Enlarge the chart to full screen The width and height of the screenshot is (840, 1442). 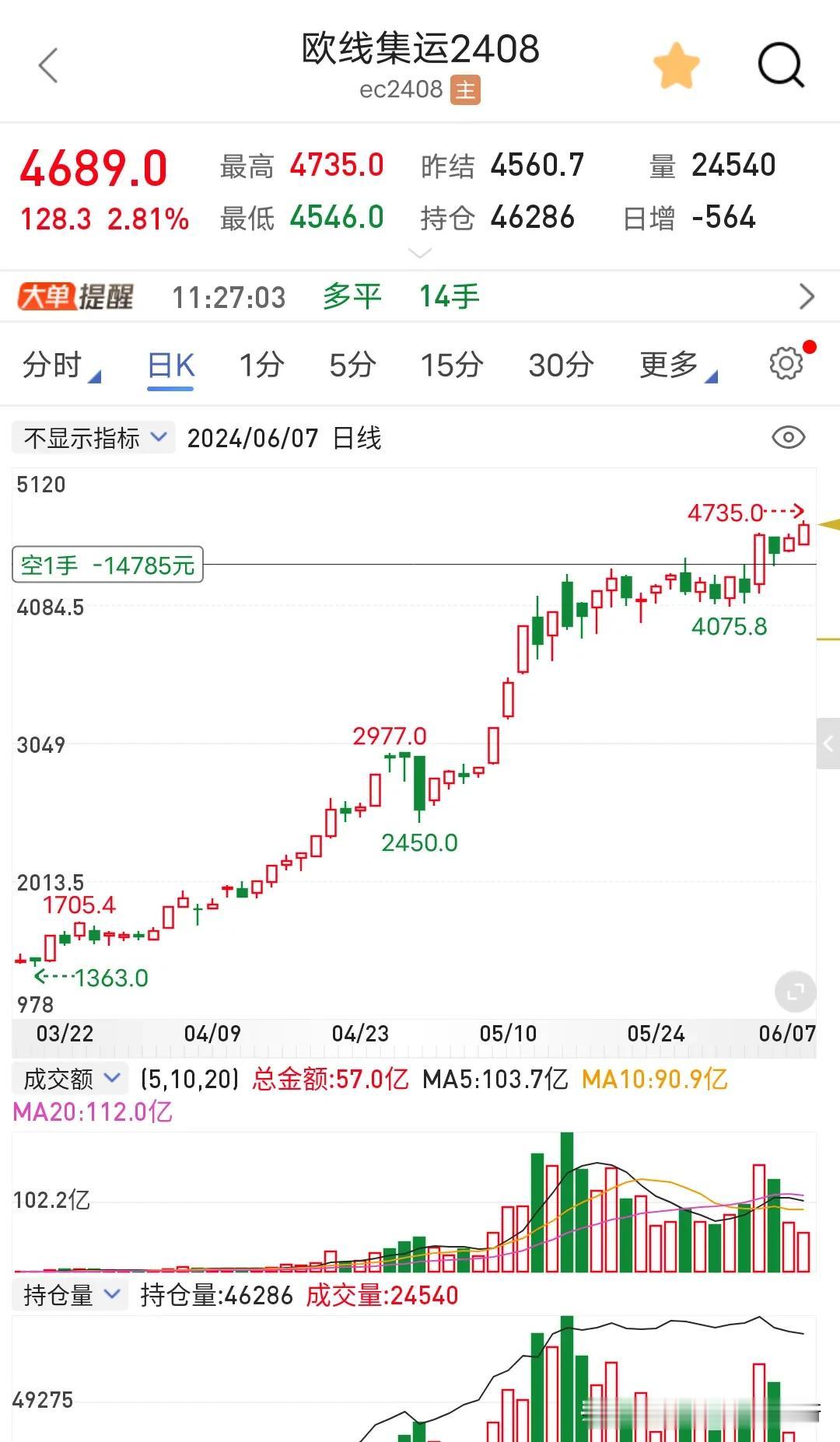(x=795, y=992)
